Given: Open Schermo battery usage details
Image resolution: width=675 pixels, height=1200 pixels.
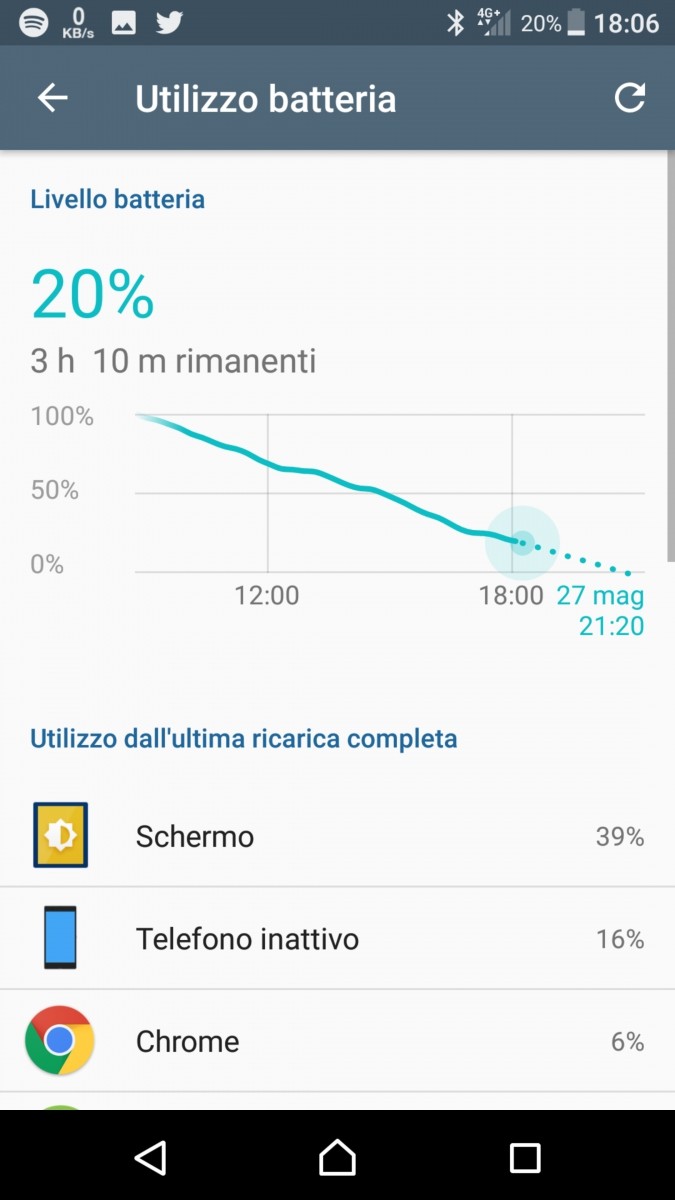Looking at the screenshot, I should click(x=337, y=835).
